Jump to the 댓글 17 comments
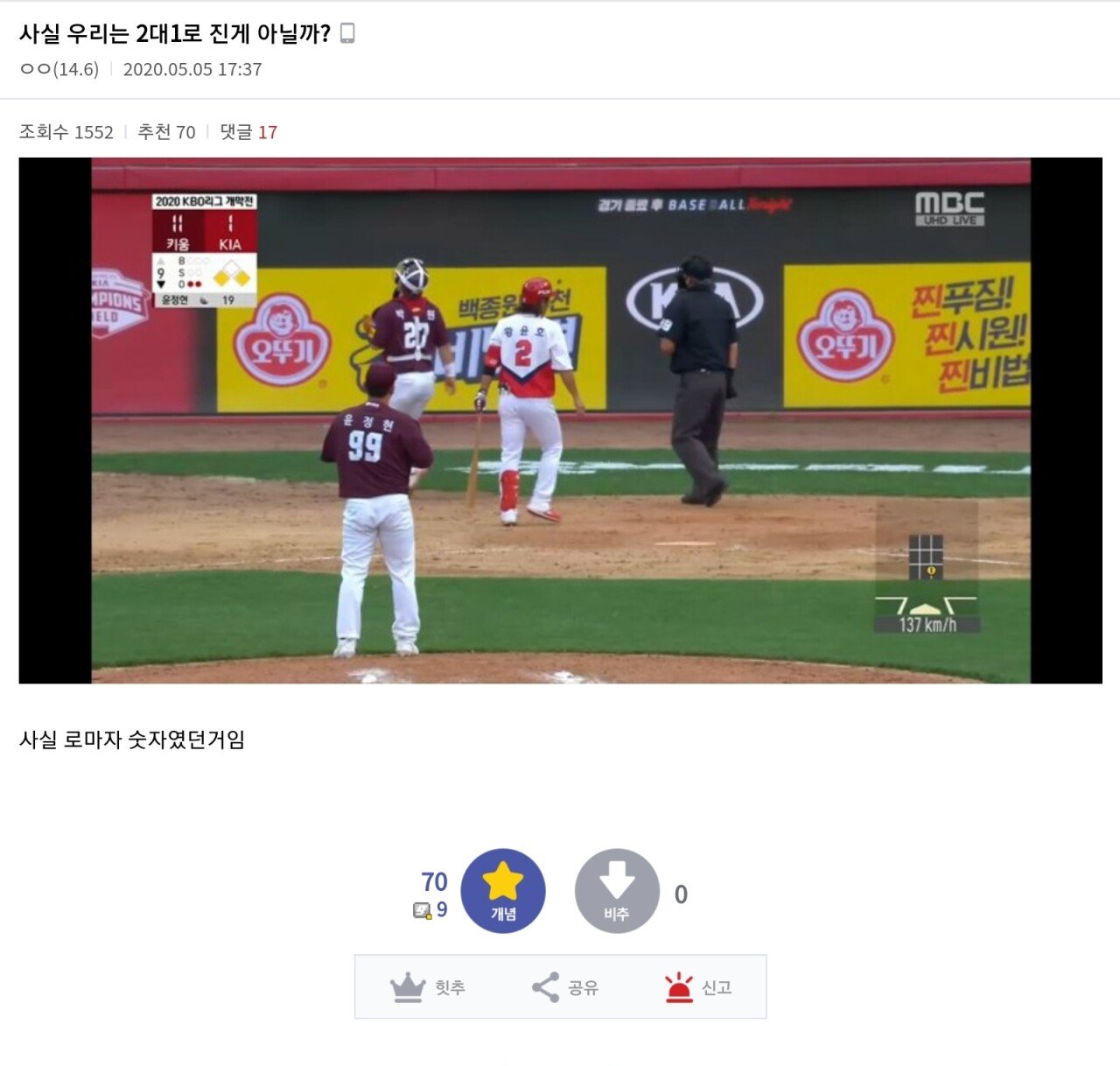 coord(248,132)
